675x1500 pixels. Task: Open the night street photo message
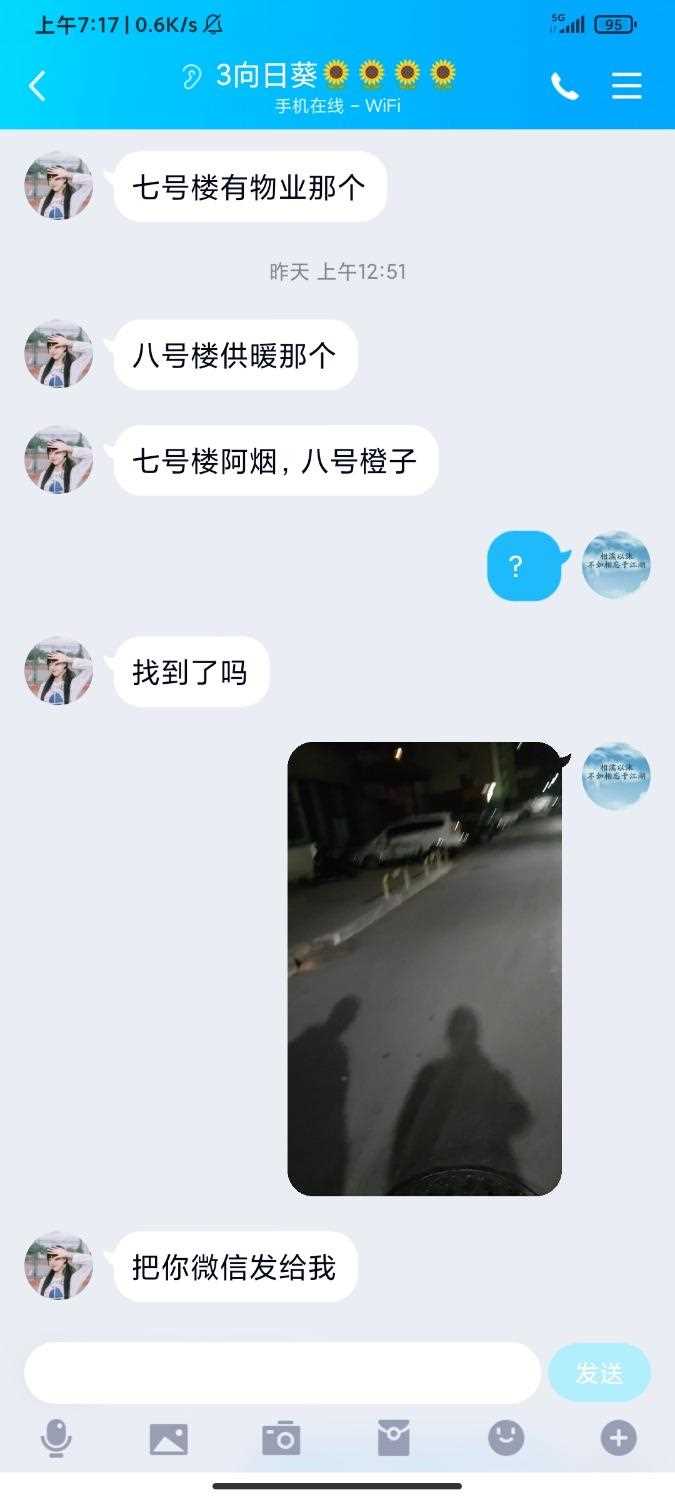(424, 968)
